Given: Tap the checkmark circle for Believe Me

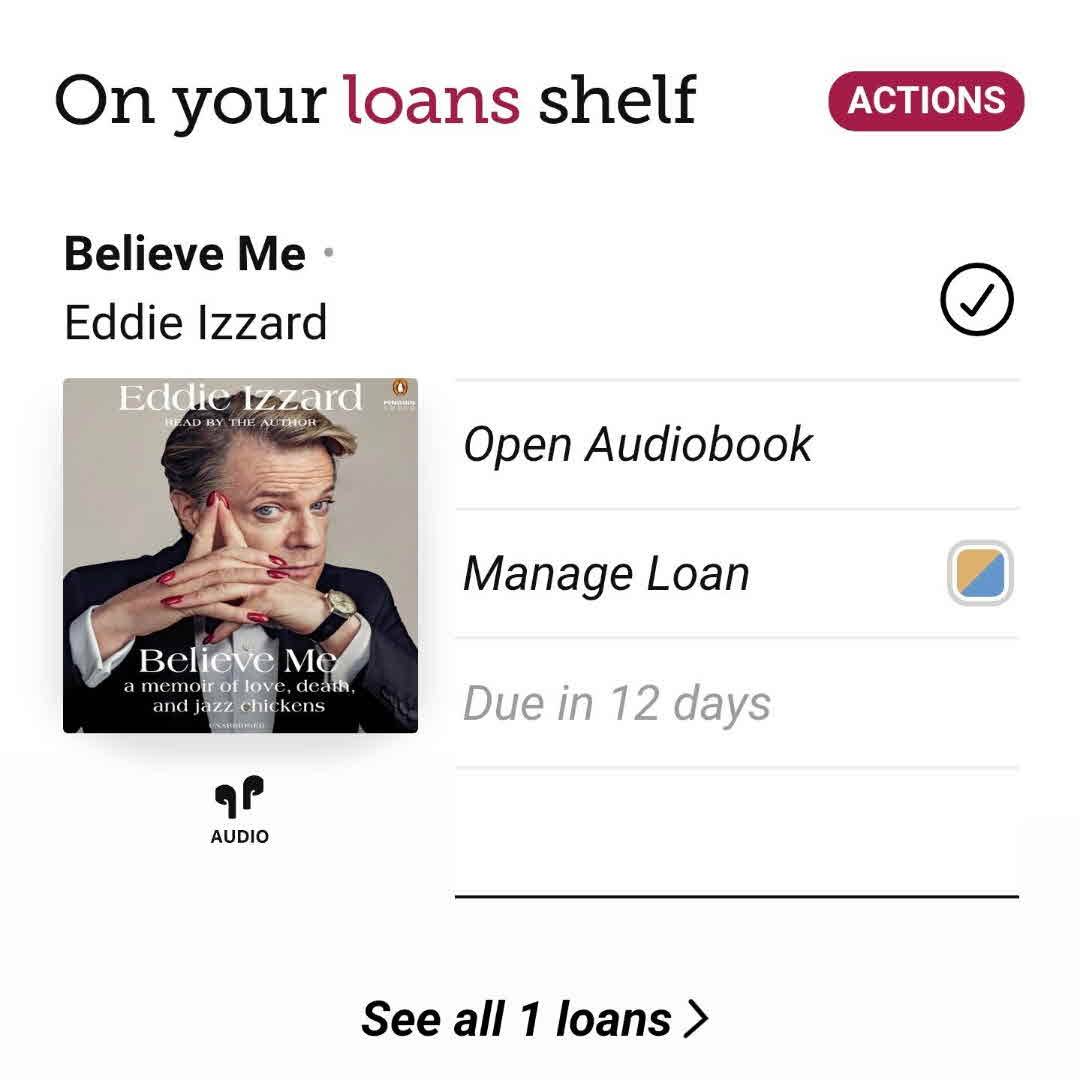Looking at the screenshot, I should coord(977,299).
